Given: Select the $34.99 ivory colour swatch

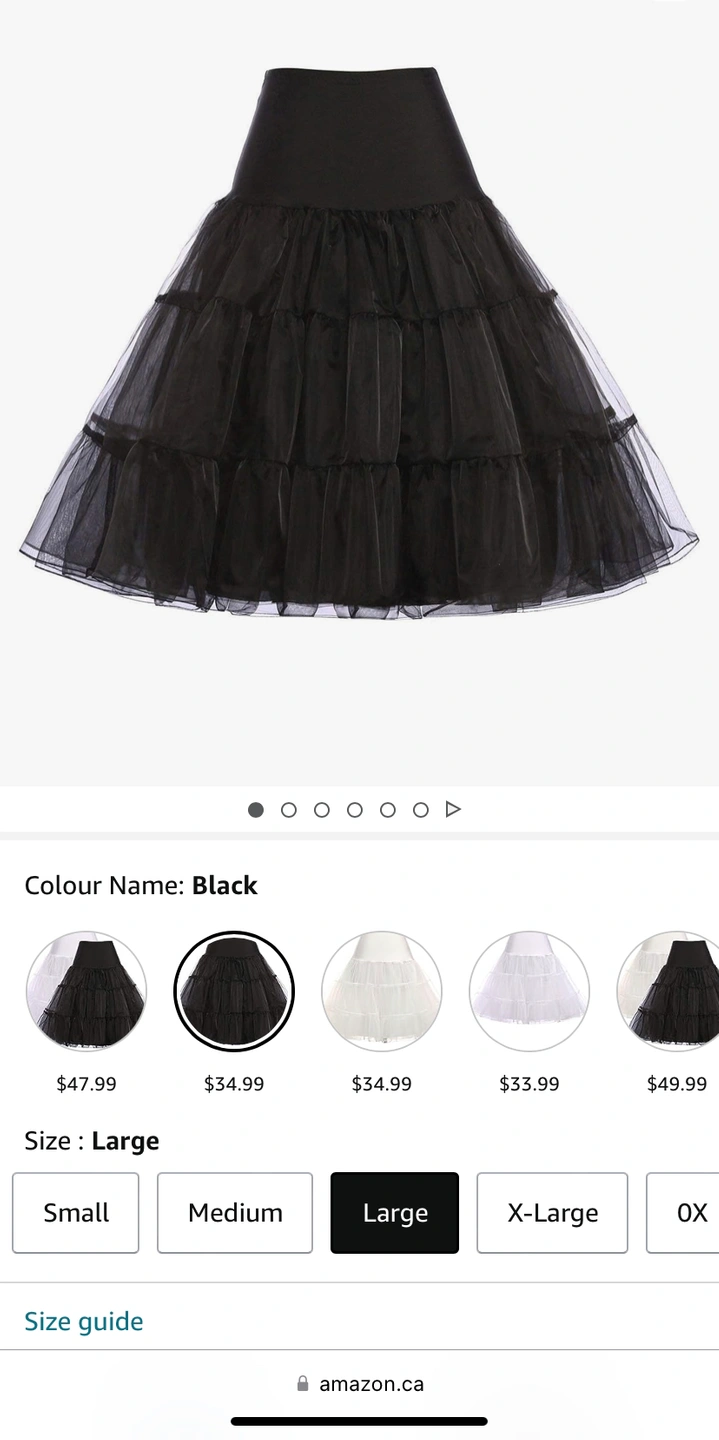Looking at the screenshot, I should click(x=381, y=991).
